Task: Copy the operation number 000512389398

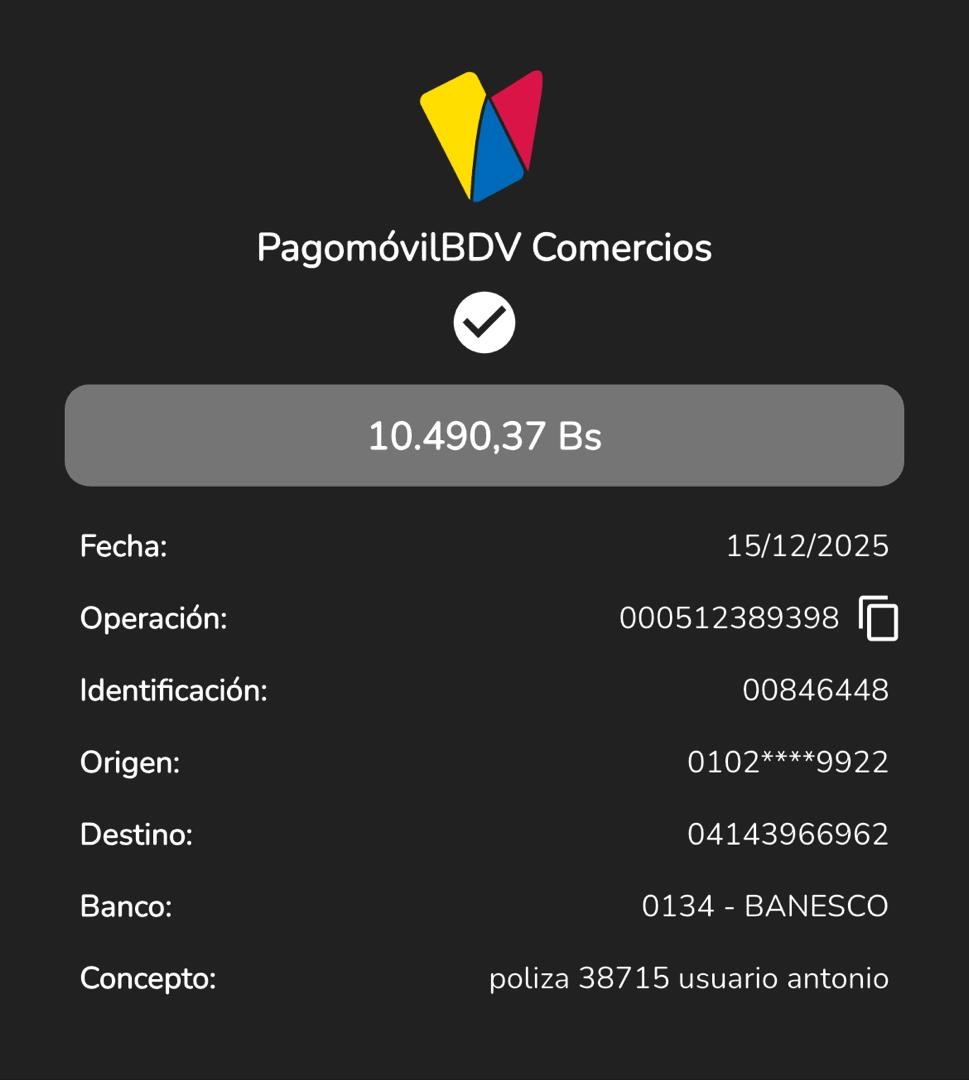Action: [x=878, y=619]
